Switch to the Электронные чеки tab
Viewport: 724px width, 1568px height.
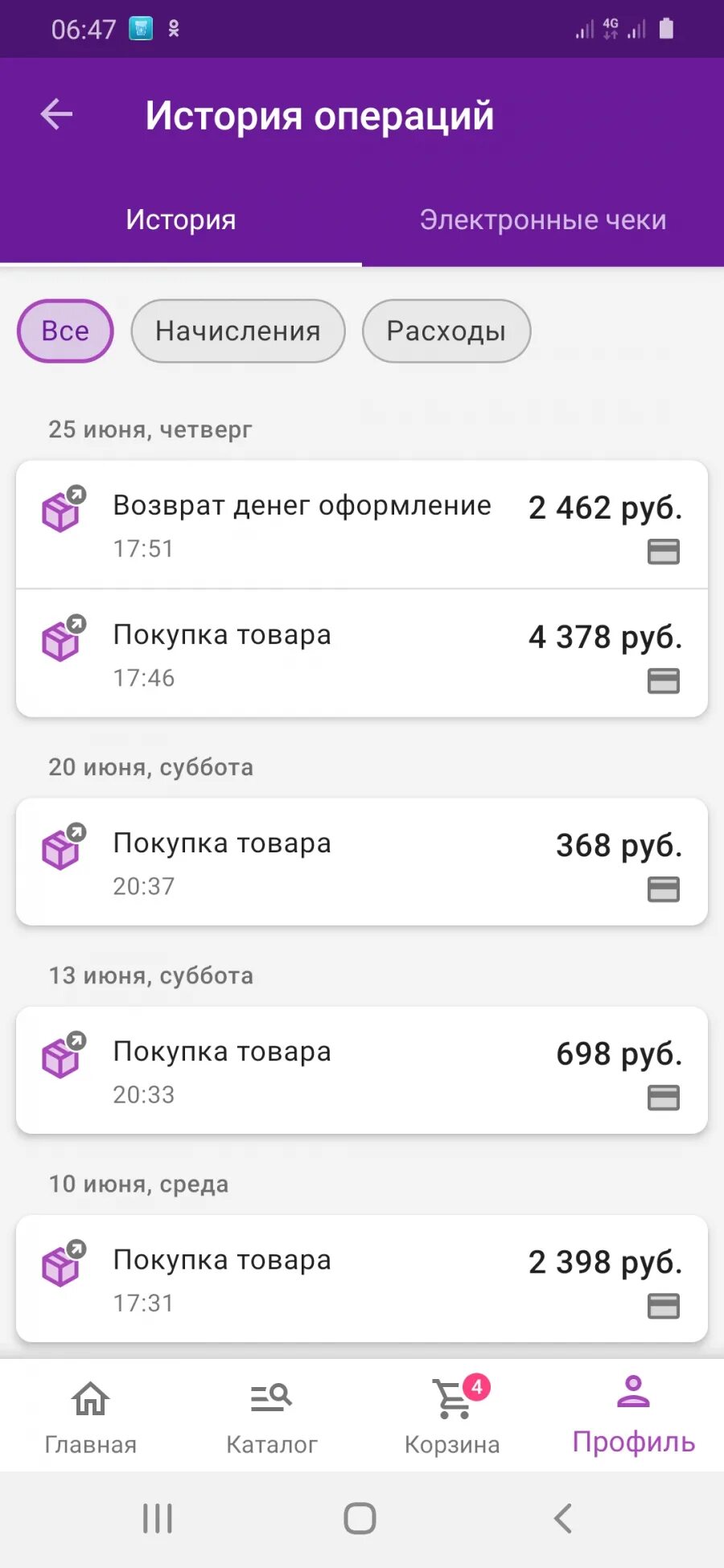(x=543, y=220)
